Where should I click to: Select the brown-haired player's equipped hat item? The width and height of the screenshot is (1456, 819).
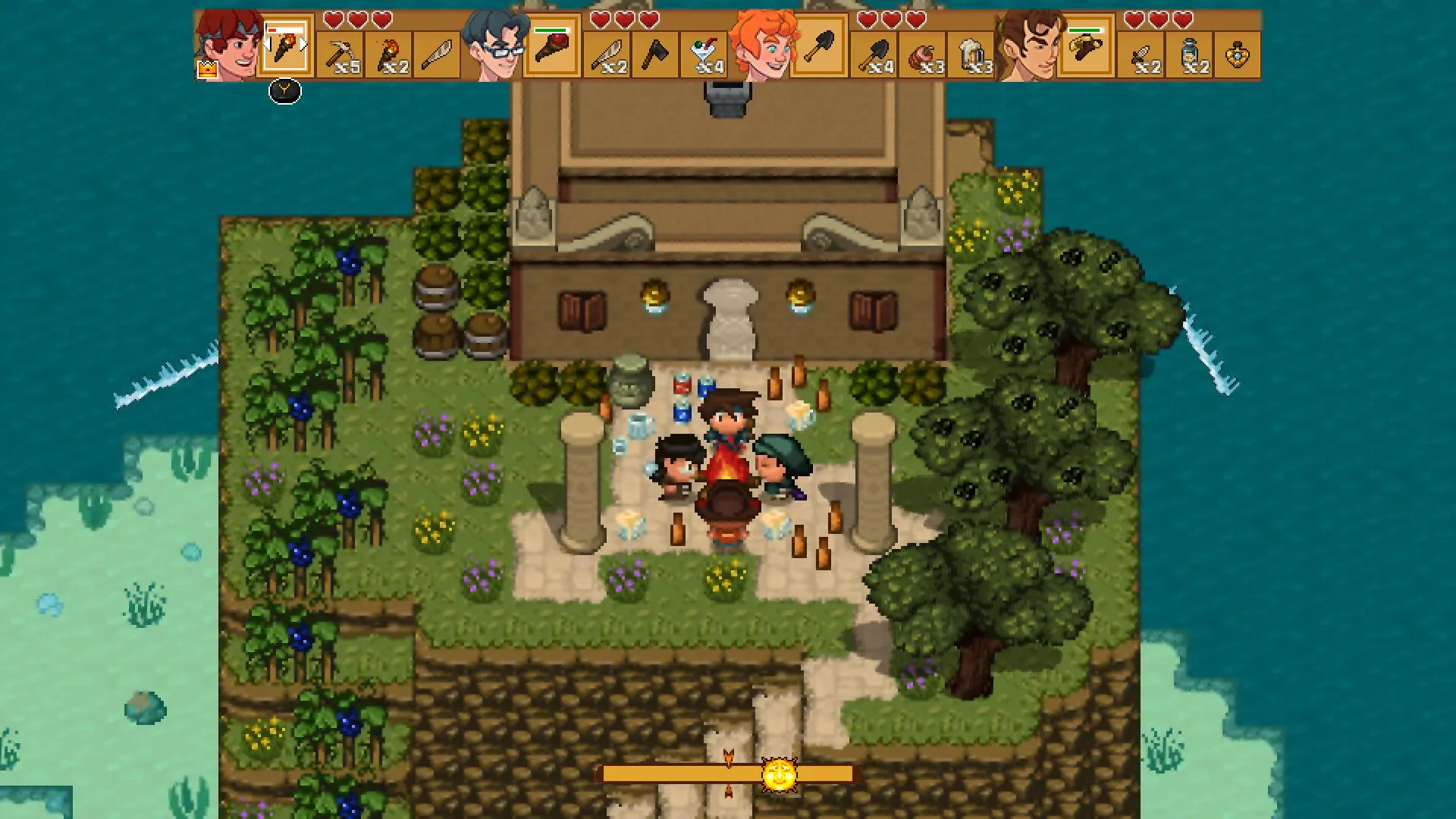click(x=1085, y=48)
